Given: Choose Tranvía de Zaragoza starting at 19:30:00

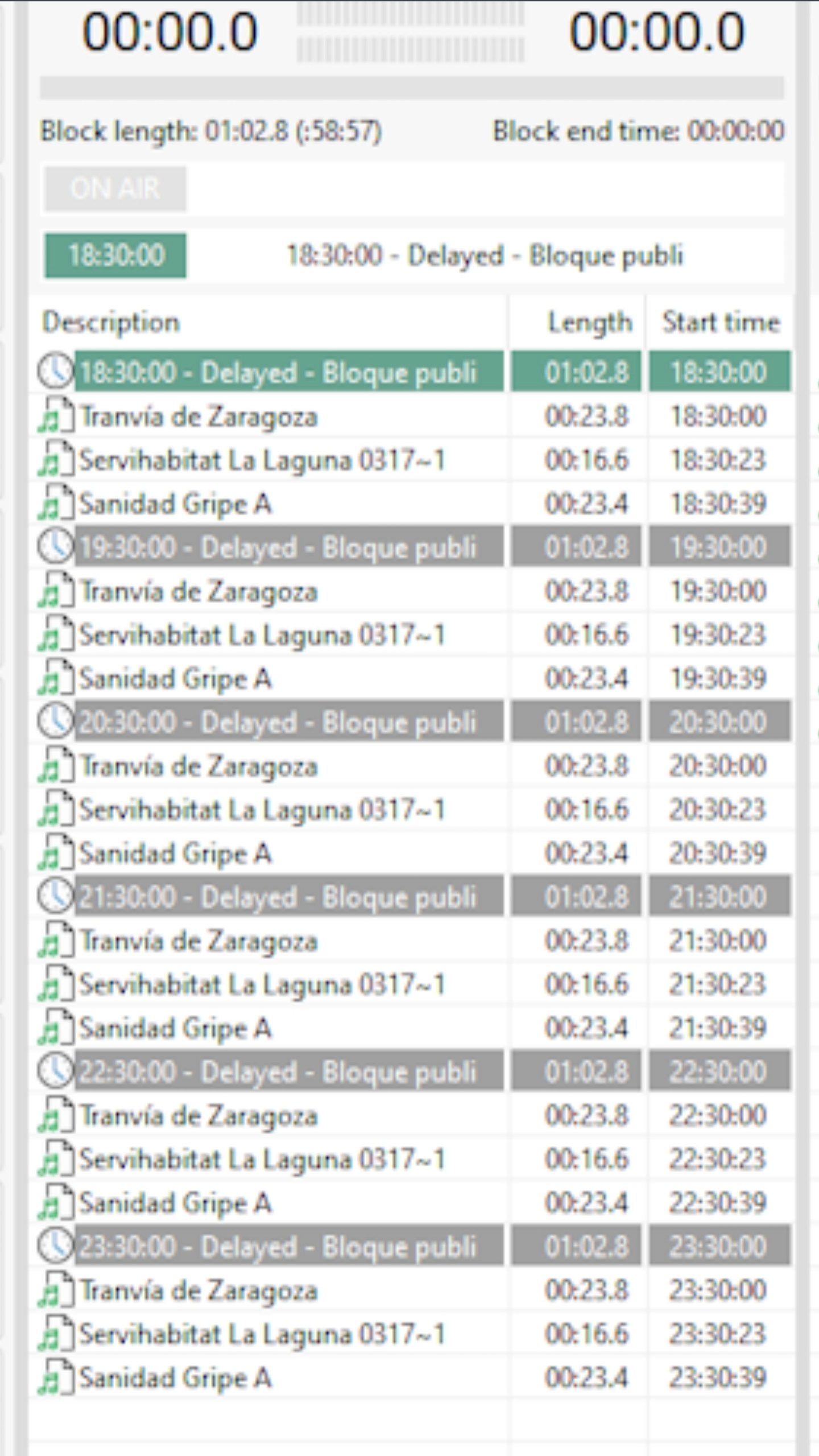Looking at the screenshot, I should click(198, 591).
